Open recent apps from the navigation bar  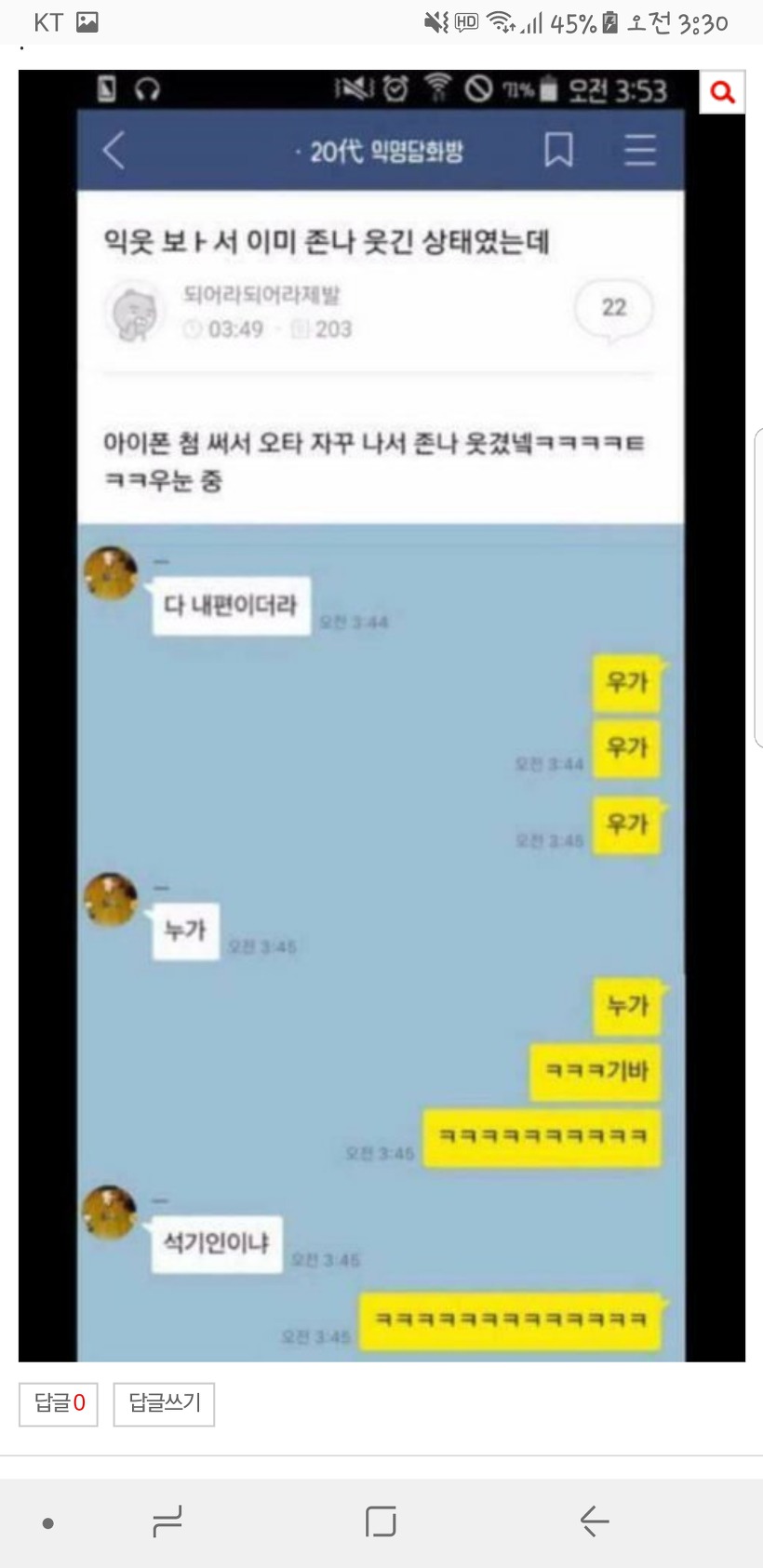pyautogui.click(x=167, y=1521)
